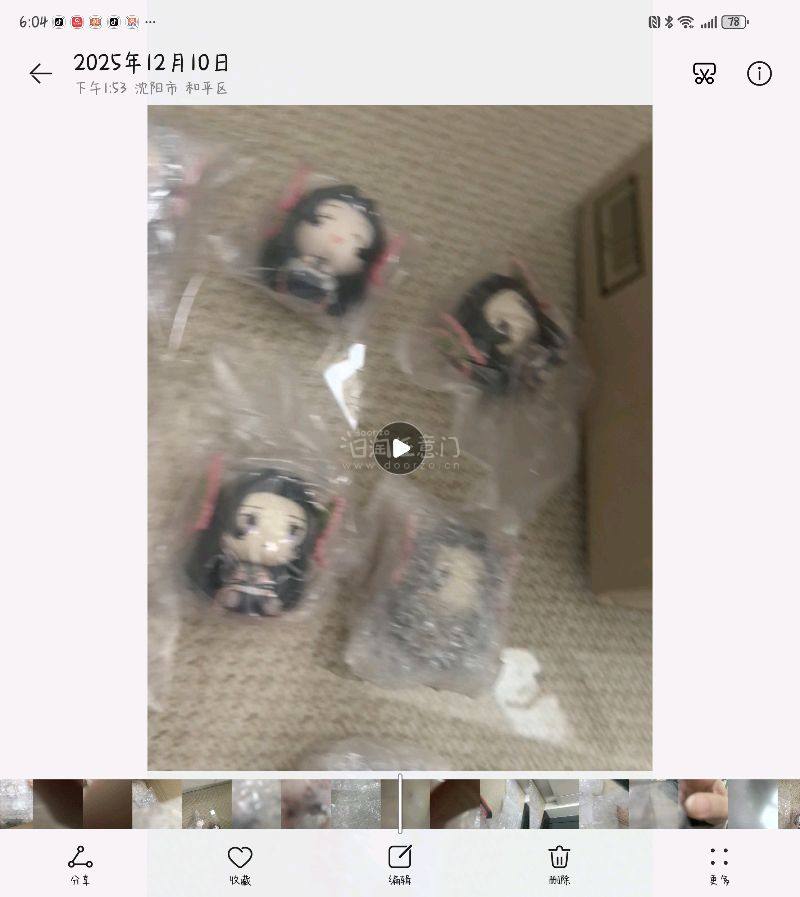800x897 pixels.
Task: Share this video (分享)
Action: 80,864
